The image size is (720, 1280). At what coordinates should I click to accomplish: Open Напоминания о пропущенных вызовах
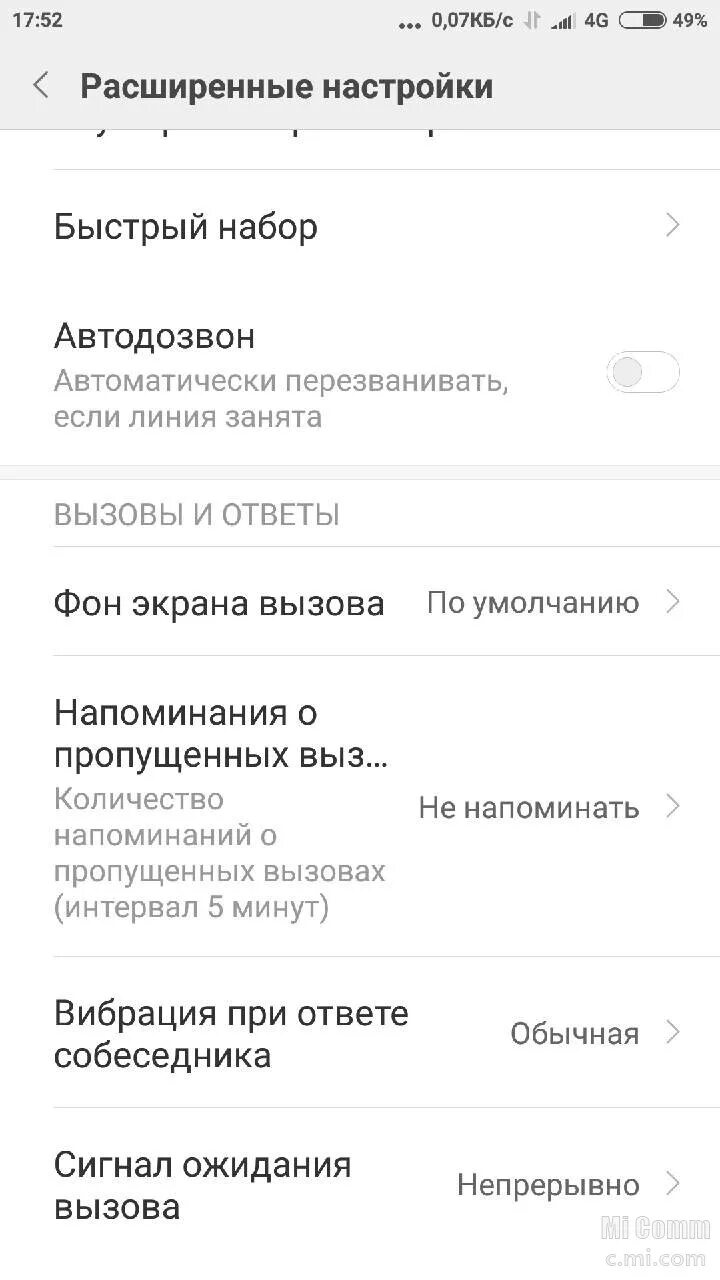(360, 806)
